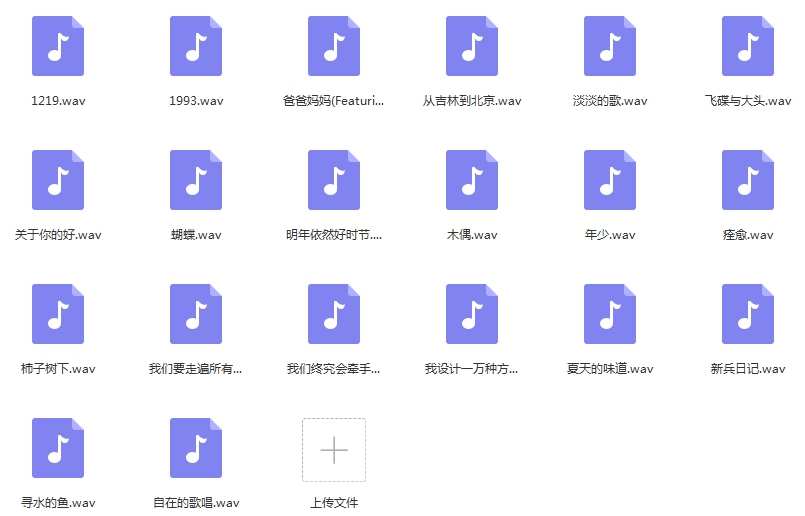Image resolution: width=805 pixels, height=516 pixels.
Task: Select the 年少.wav file
Action: 610,180
